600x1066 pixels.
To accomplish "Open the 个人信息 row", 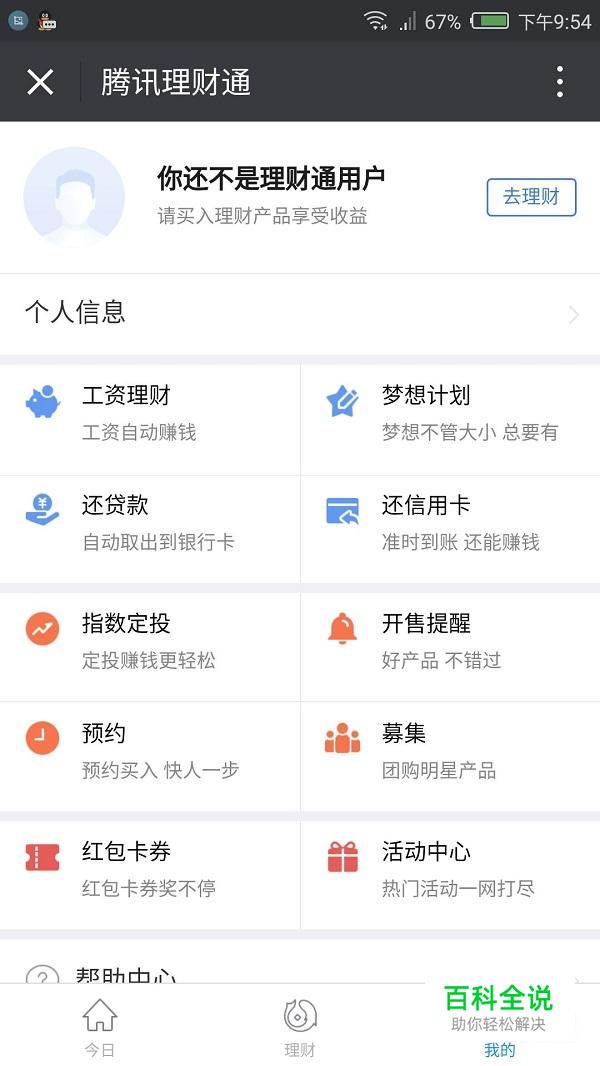I will click(300, 314).
